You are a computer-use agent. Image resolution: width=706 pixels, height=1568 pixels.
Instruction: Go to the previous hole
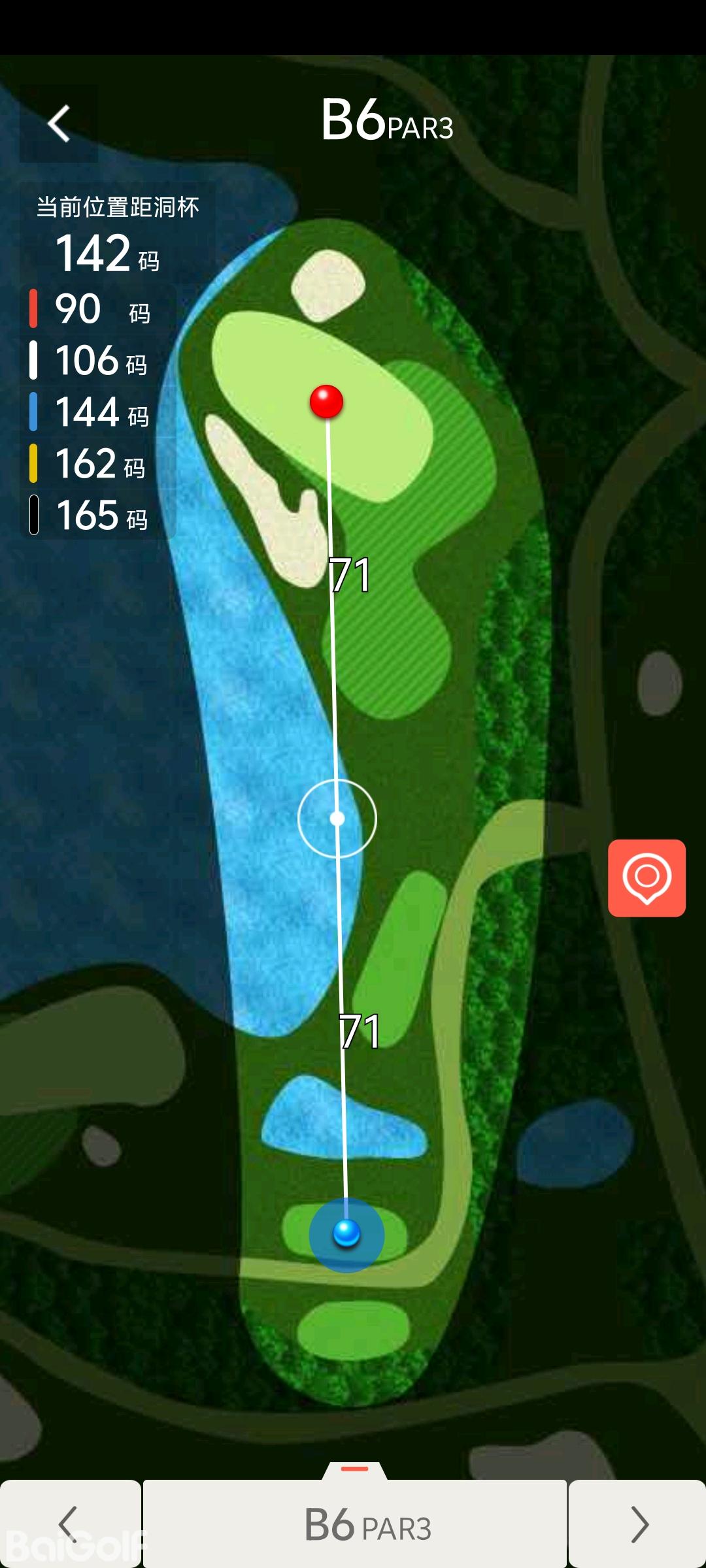click(69, 1524)
